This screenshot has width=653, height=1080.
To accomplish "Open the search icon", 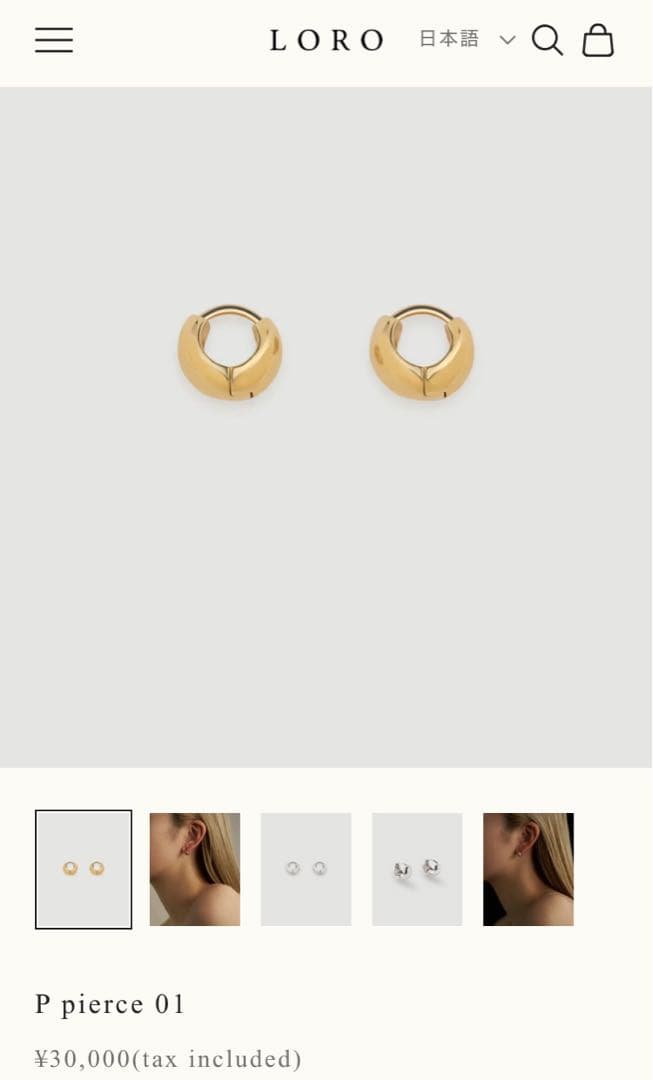I will click(x=547, y=40).
